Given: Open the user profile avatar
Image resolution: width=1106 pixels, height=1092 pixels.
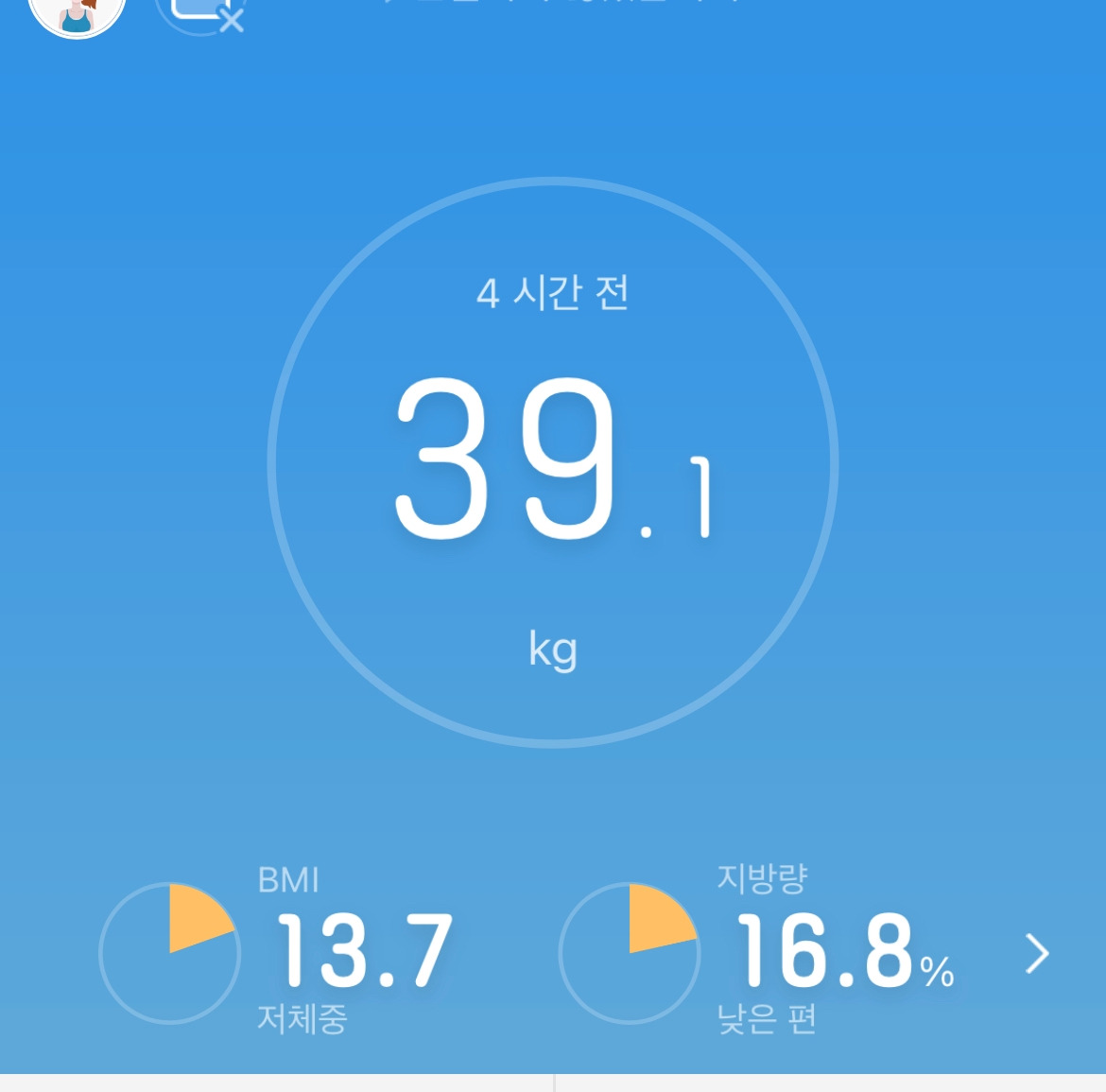Looking at the screenshot, I should [77, 11].
